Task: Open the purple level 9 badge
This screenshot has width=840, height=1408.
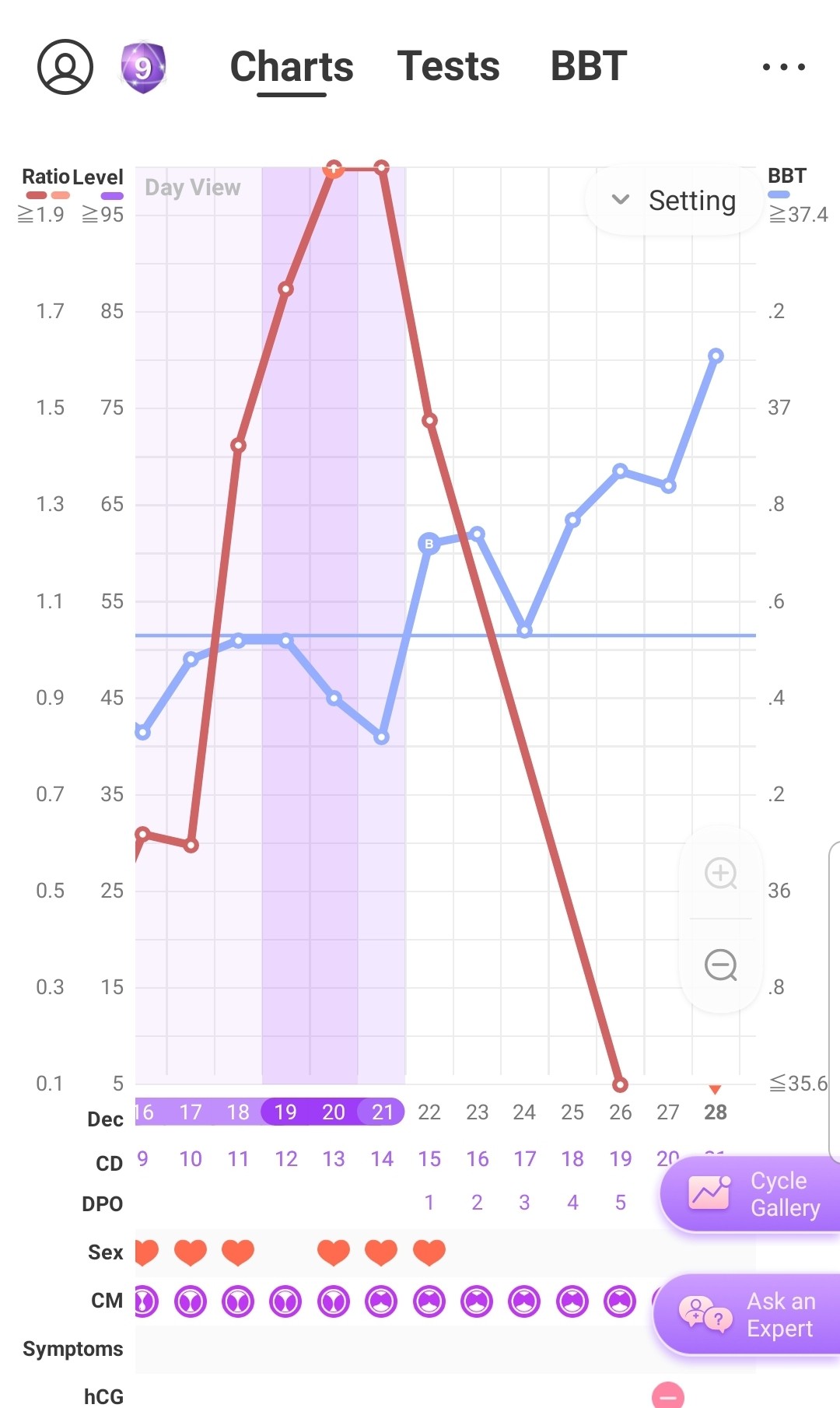Action: point(143,68)
